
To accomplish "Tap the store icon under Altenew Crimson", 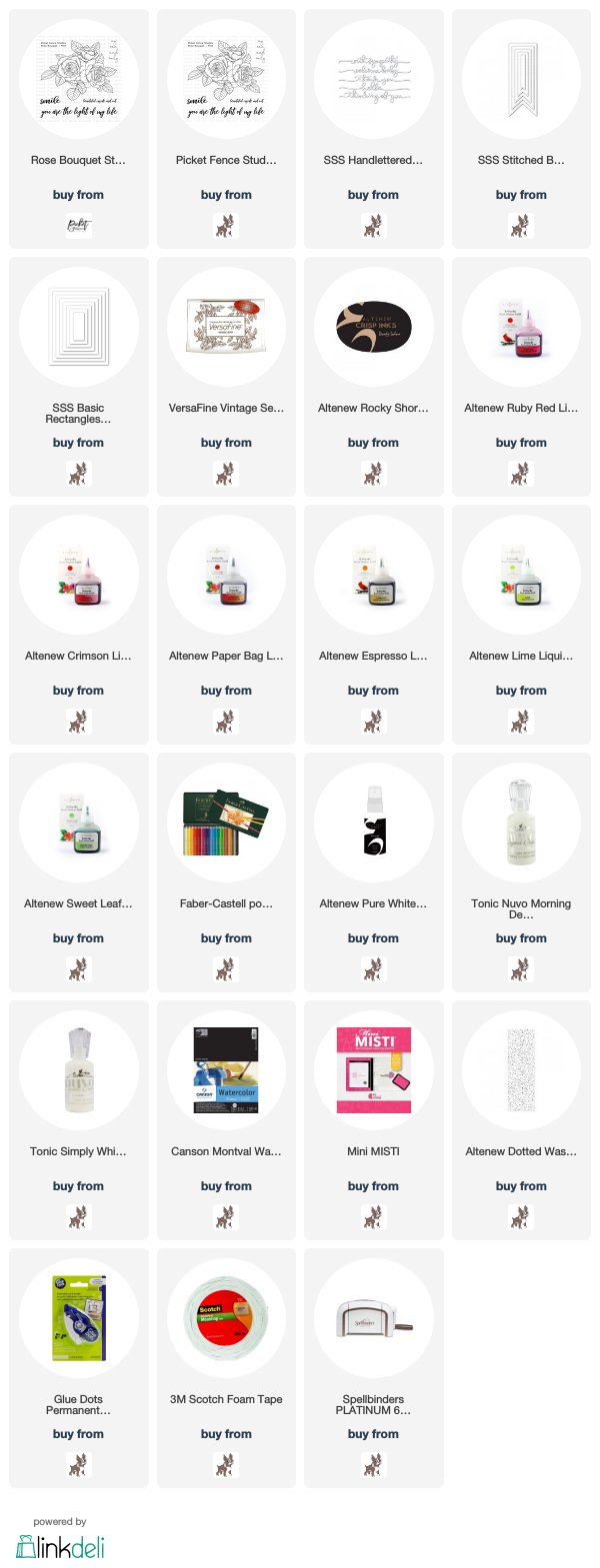I will [x=78, y=721].
